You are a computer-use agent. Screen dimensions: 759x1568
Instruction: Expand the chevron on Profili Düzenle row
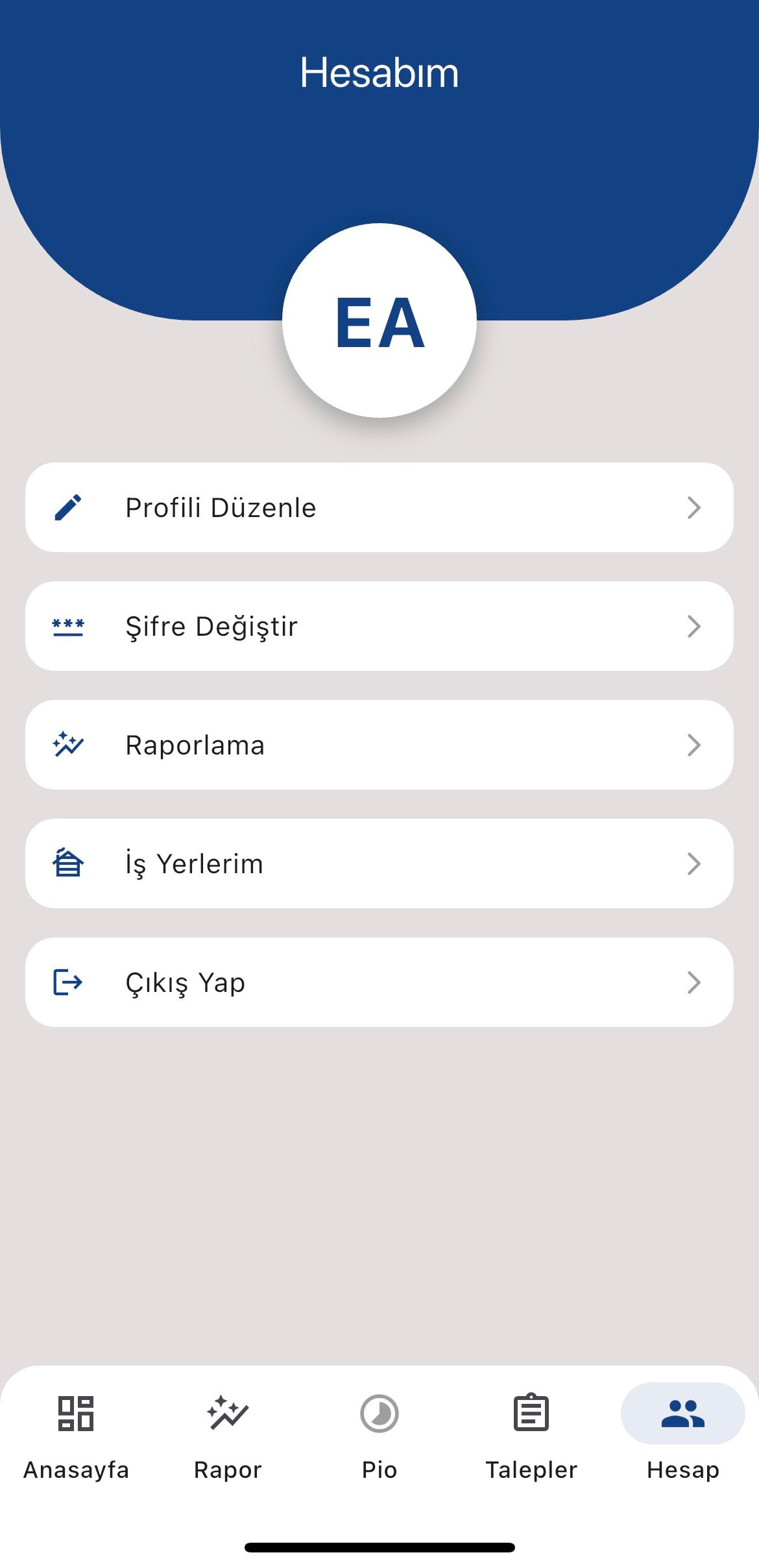pos(693,508)
